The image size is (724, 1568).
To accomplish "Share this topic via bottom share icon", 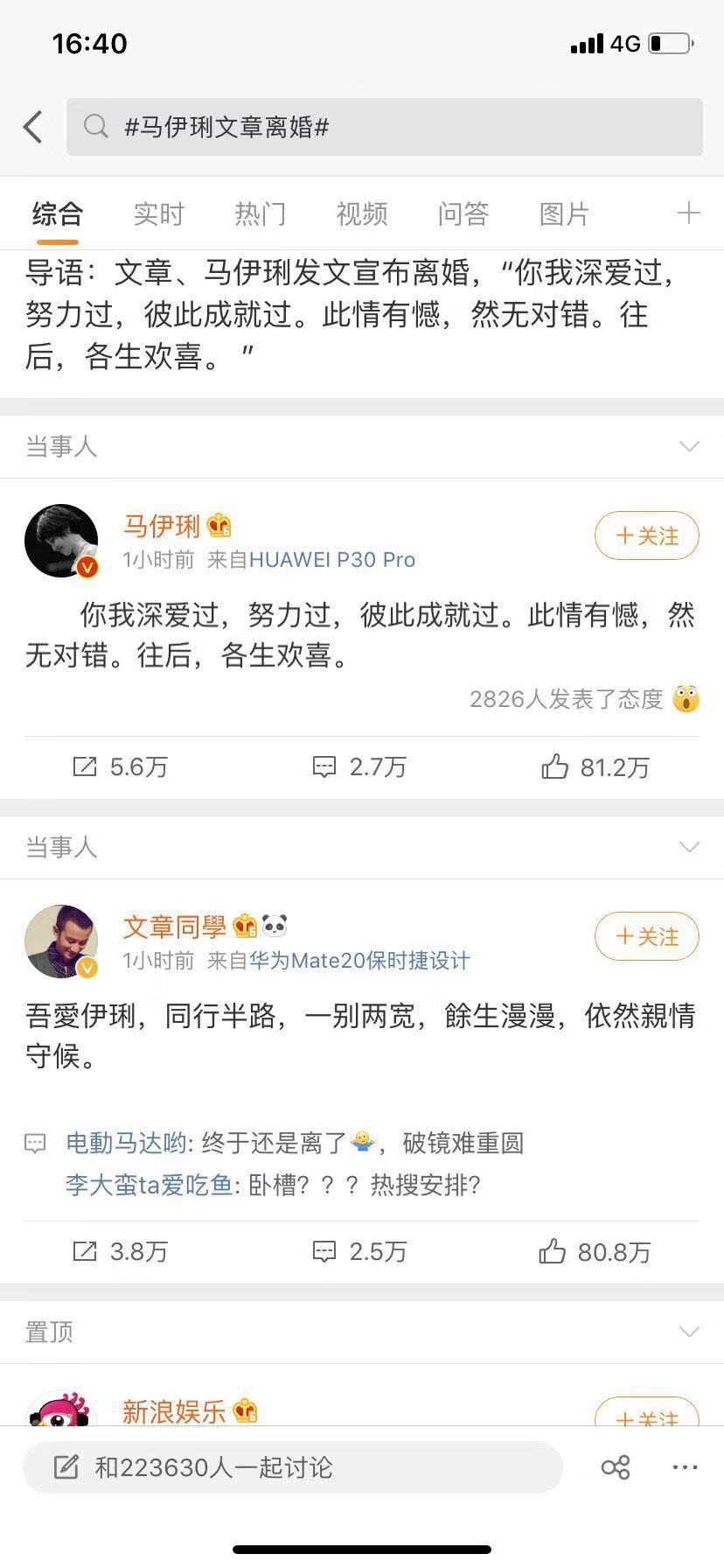I will tap(616, 1467).
